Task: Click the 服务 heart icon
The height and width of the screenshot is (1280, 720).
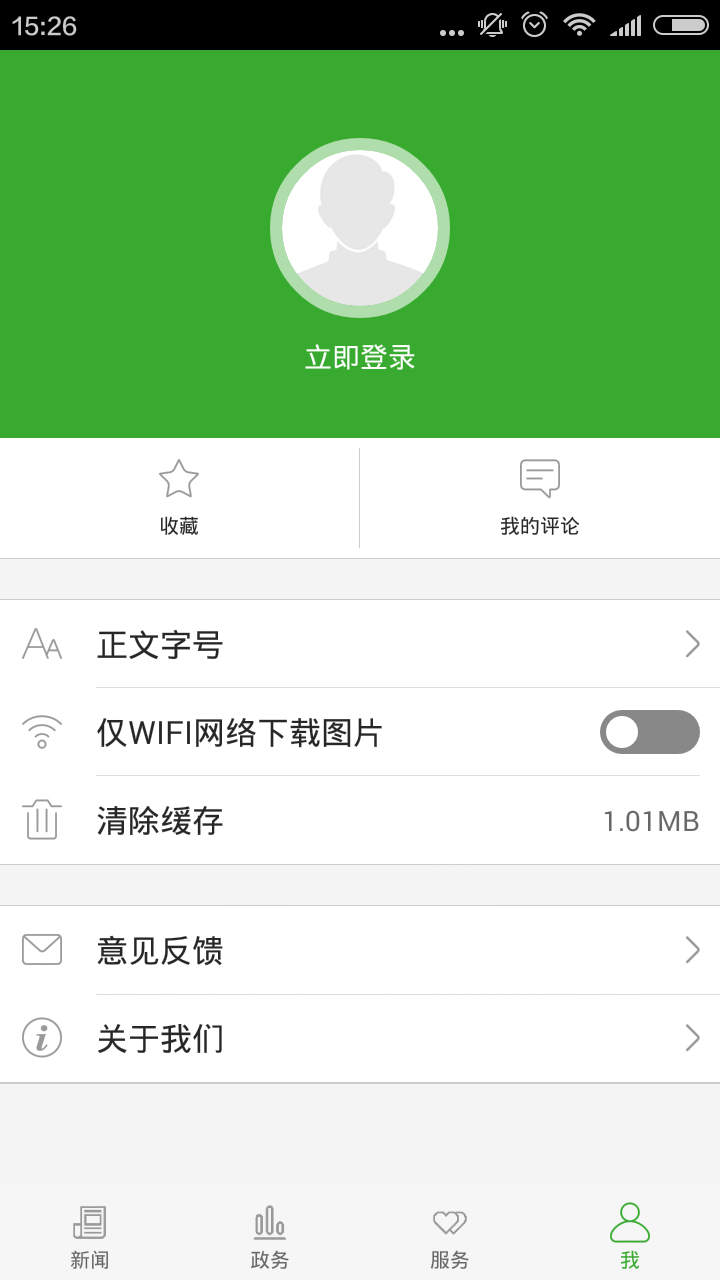Action: [449, 1221]
